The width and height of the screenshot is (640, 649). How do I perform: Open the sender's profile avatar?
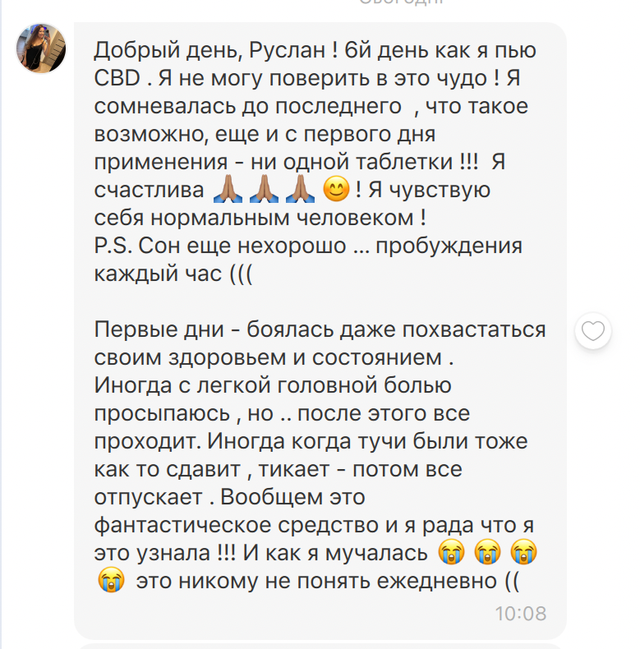41,49
